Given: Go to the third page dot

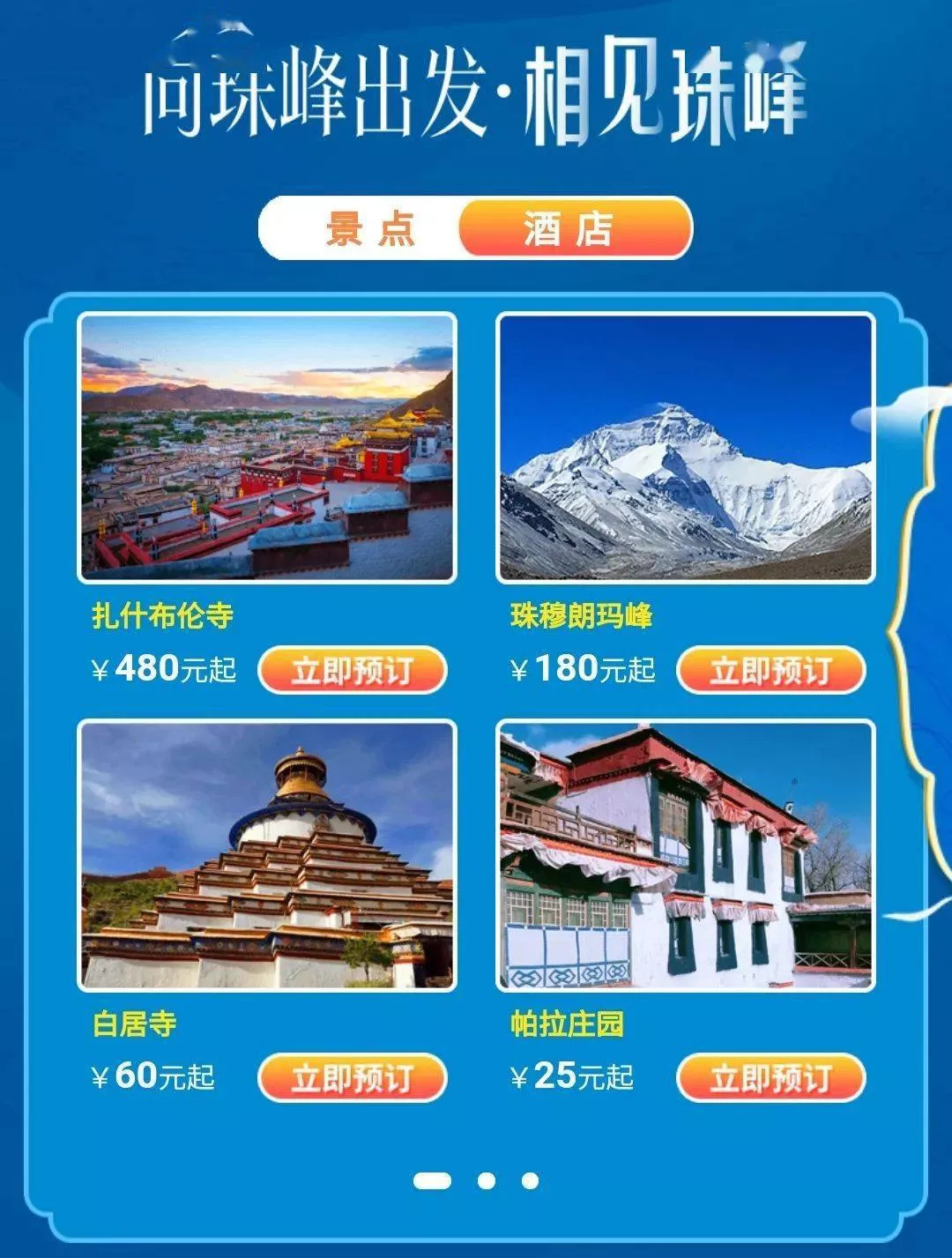Looking at the screenshot, I should point(530,1180).
